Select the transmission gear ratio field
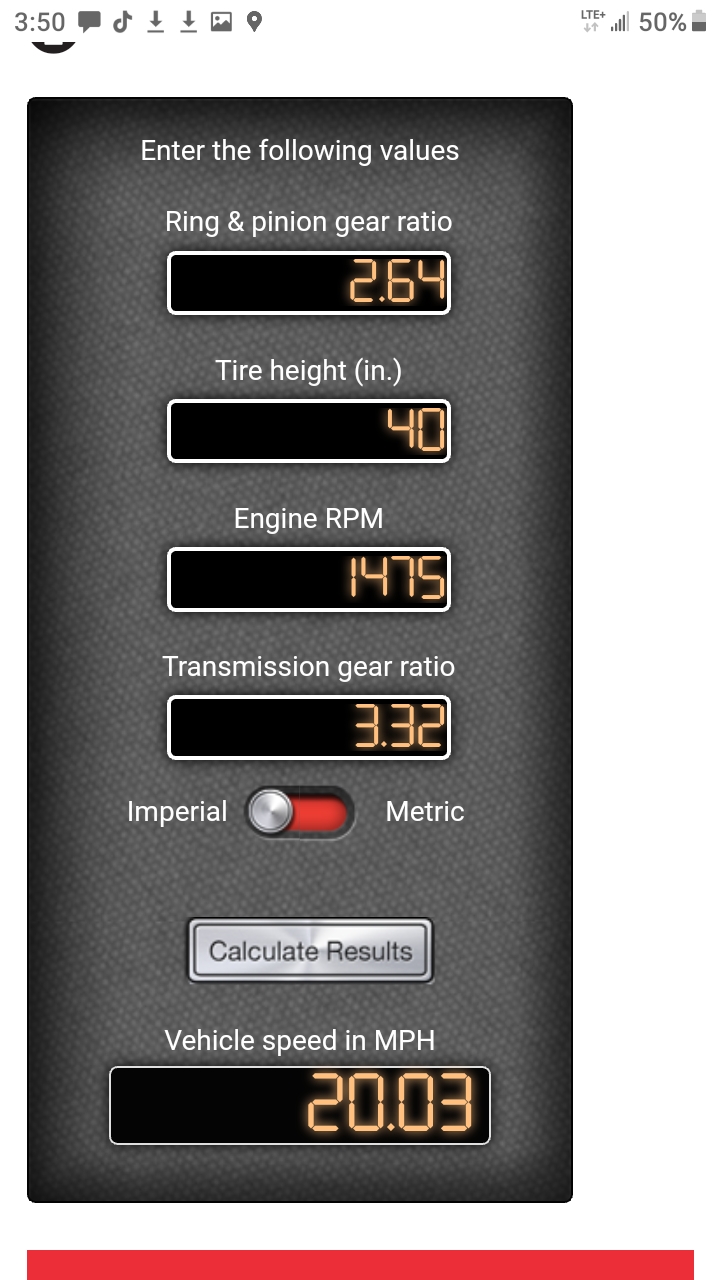The width and height of the screenshot is (720, 1280). coord(309,727)
